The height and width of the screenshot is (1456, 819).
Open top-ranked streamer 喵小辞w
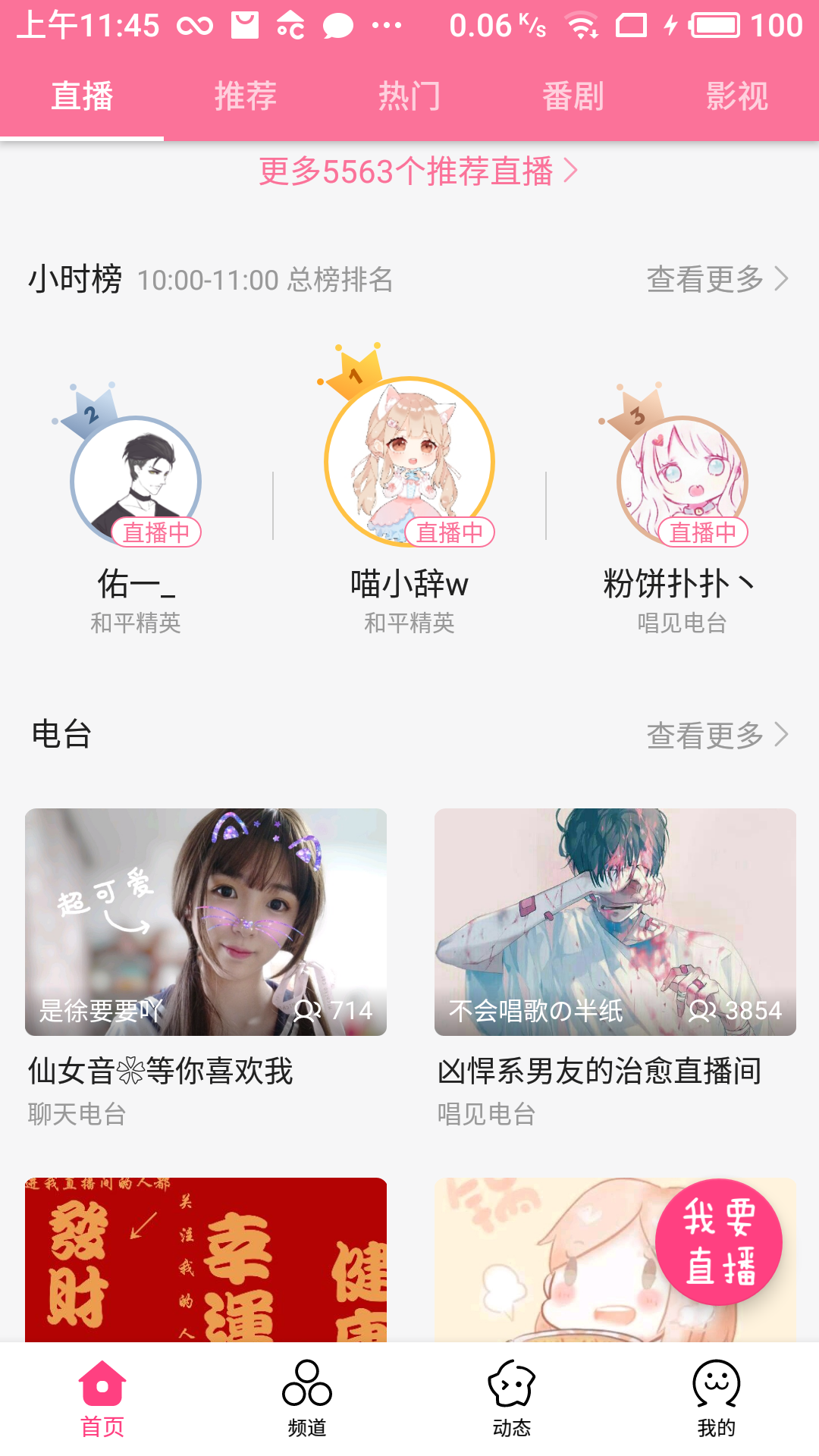[409, 461]
